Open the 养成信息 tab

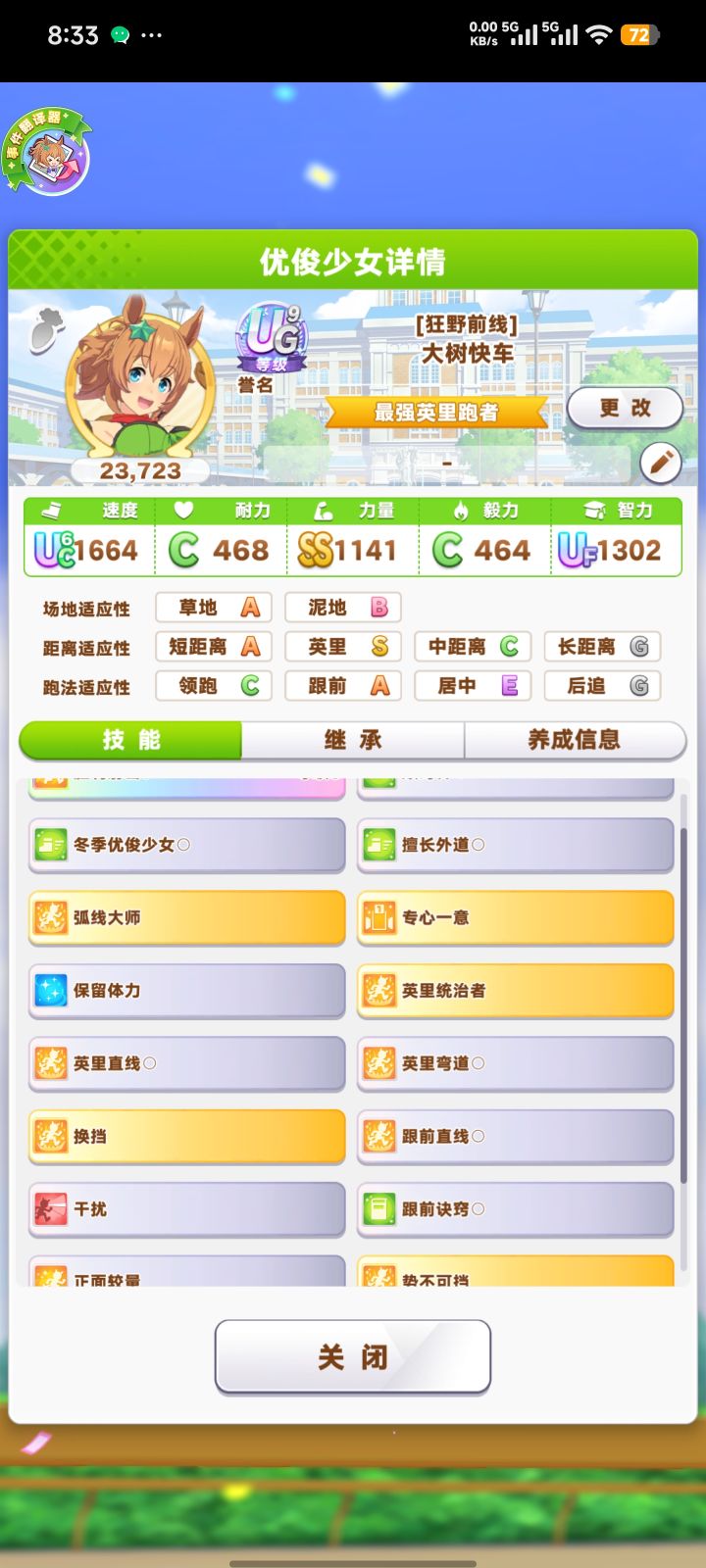[x=575, y=740]
